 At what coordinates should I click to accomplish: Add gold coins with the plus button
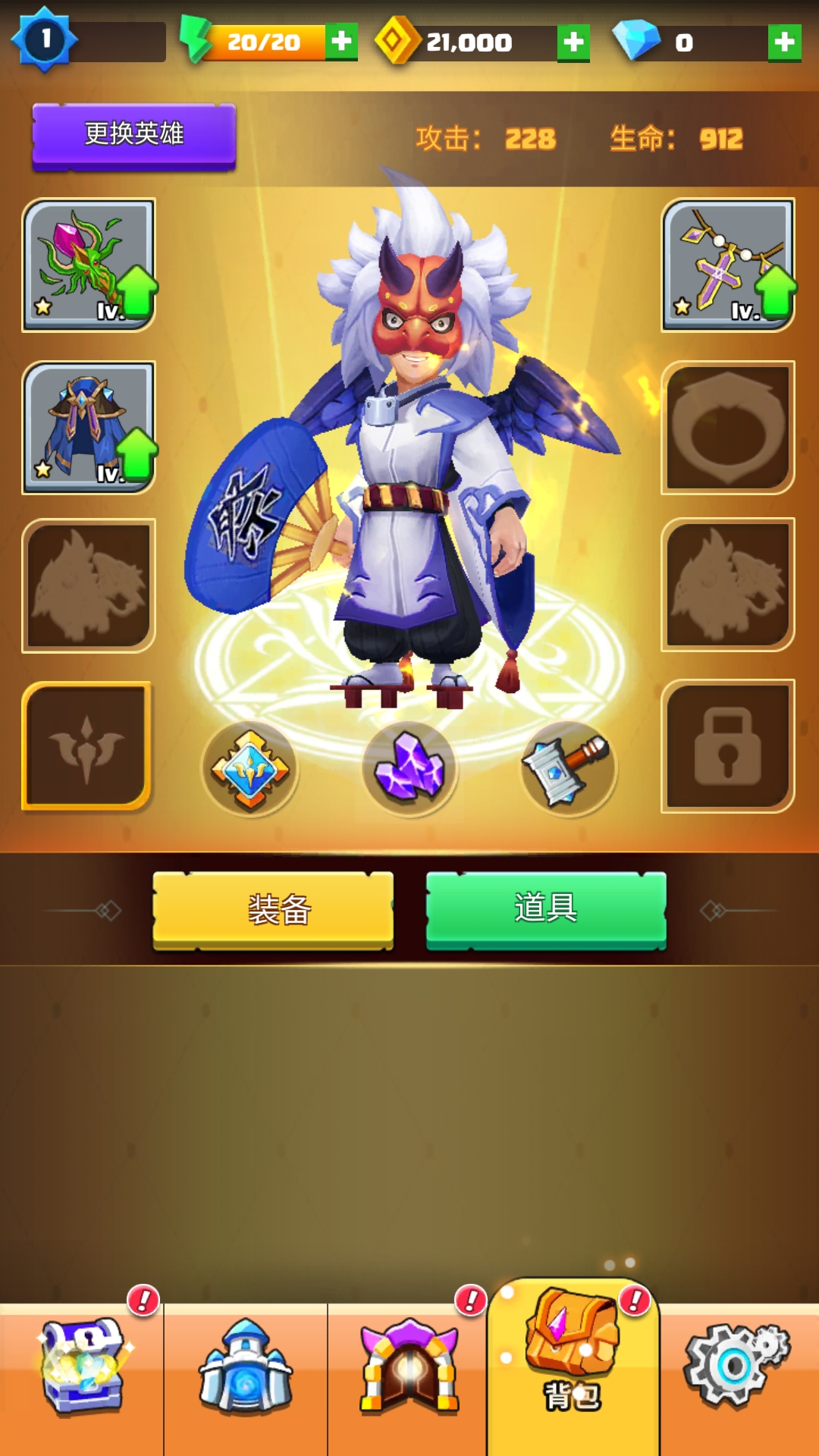pos(573,42)
